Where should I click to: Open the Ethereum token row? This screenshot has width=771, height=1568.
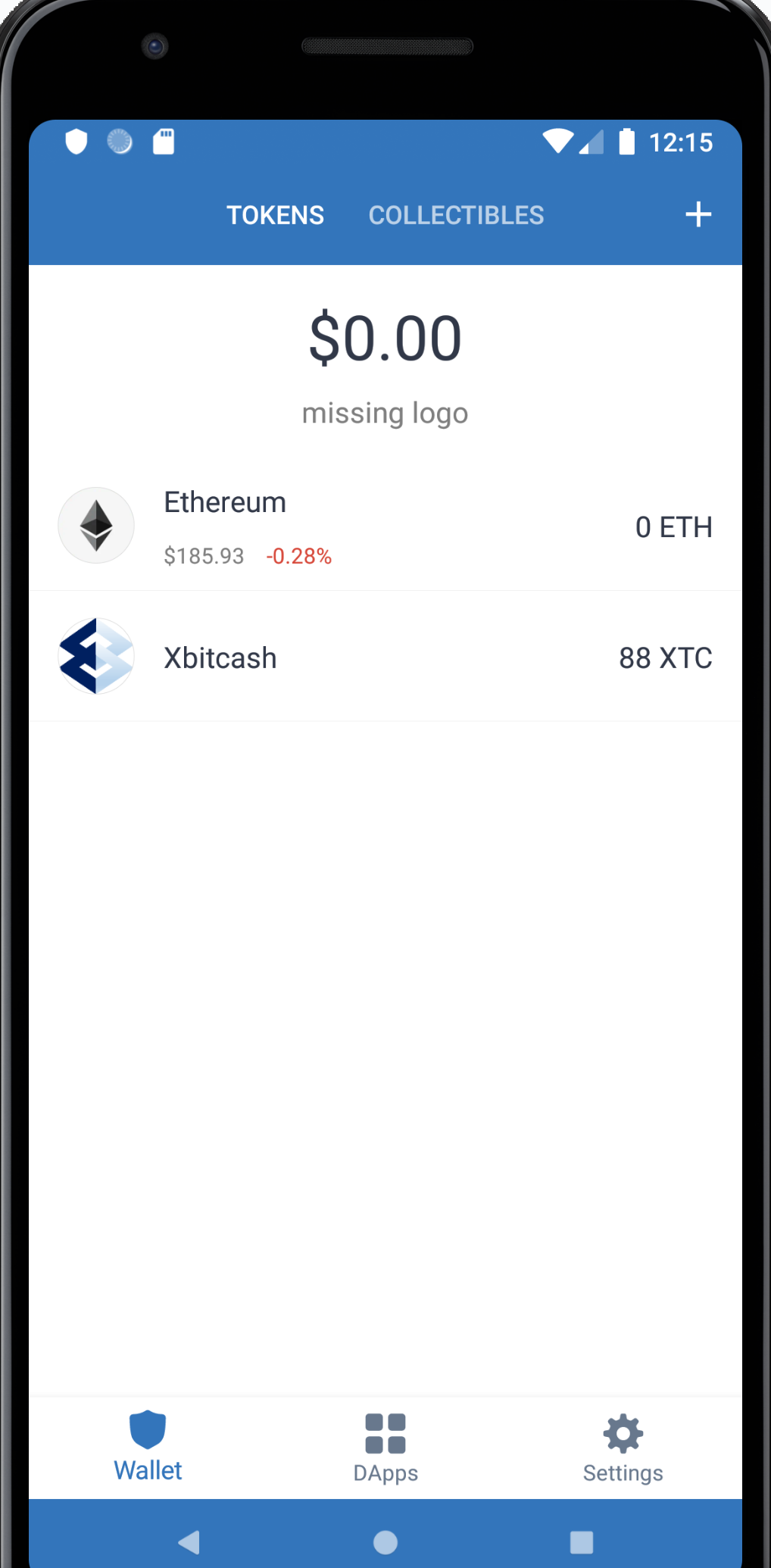click(385, 526)
